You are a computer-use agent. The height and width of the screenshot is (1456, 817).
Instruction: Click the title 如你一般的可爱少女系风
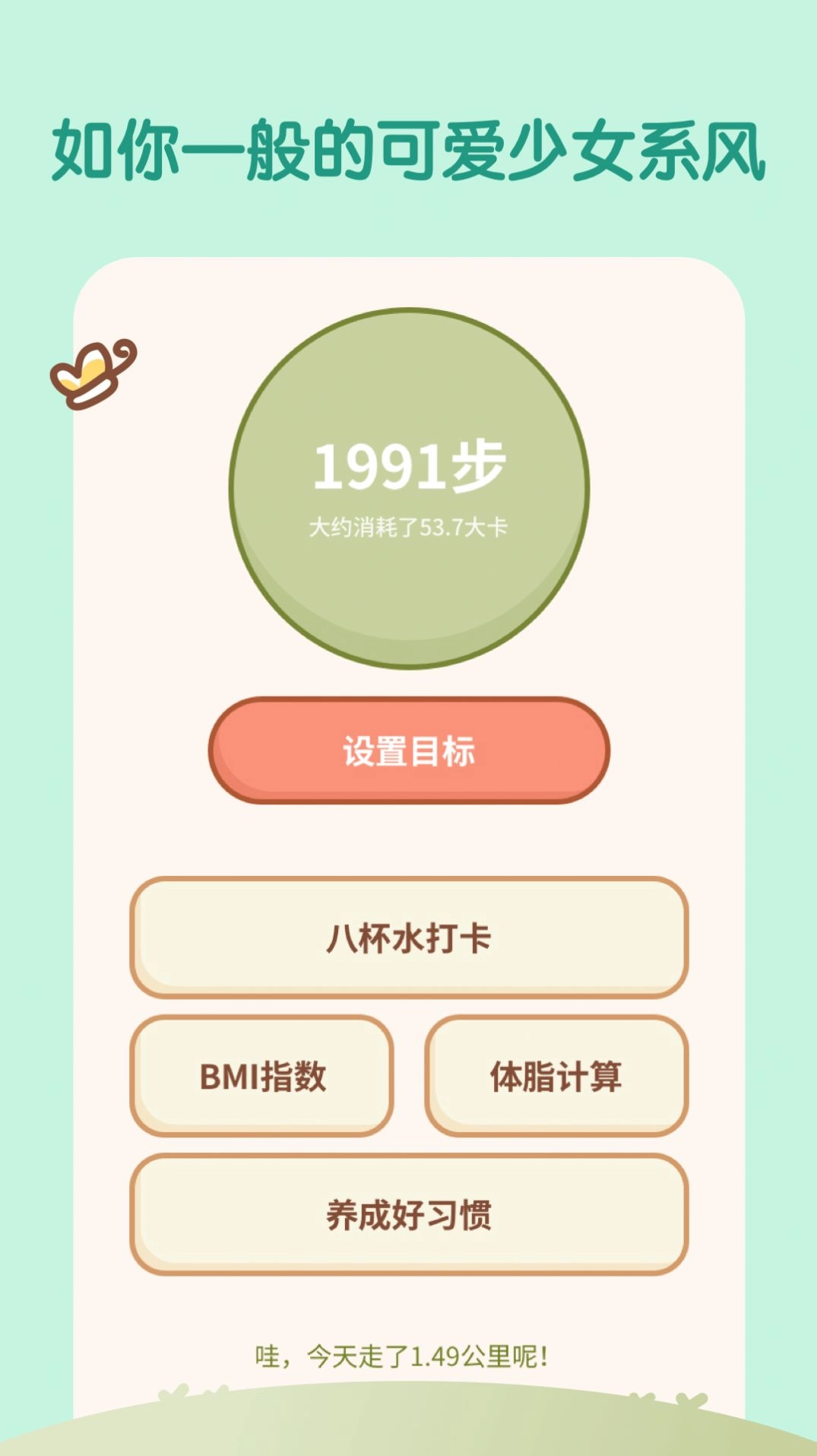(408, 150)
